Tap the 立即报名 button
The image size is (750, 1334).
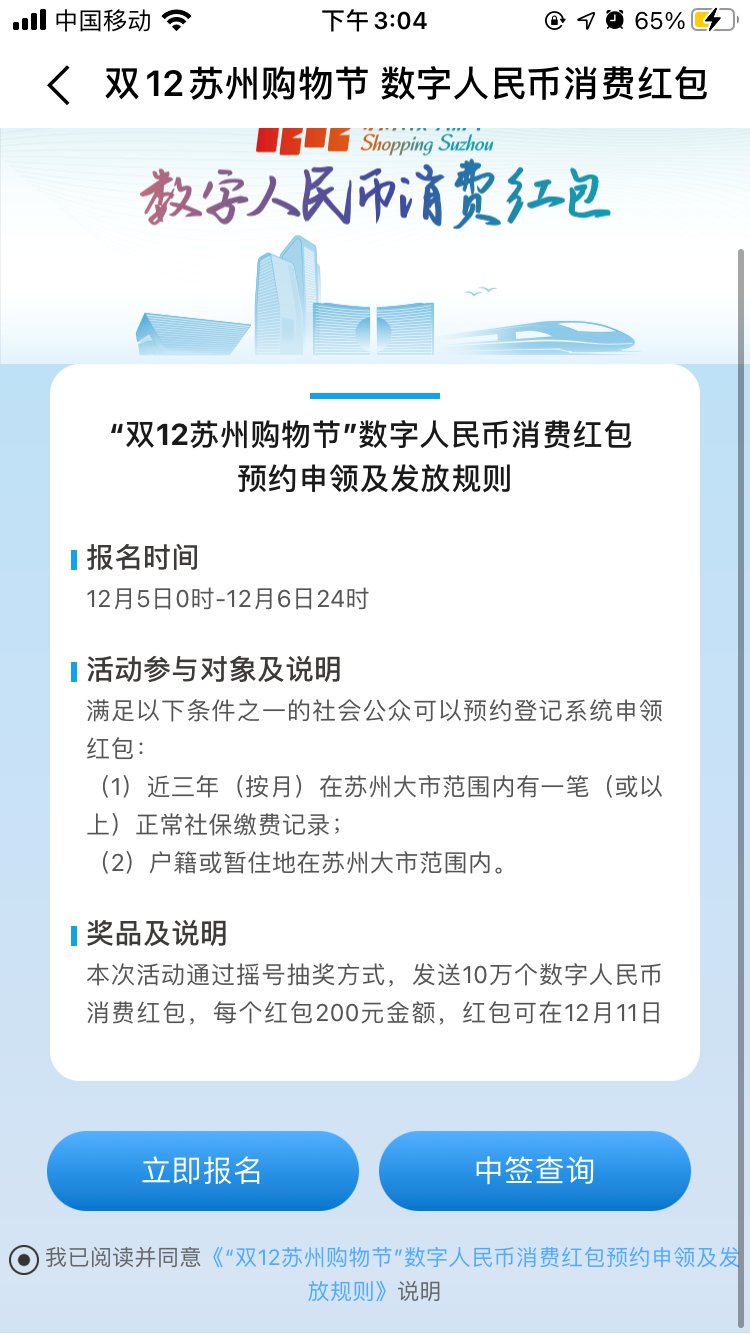202,1170
